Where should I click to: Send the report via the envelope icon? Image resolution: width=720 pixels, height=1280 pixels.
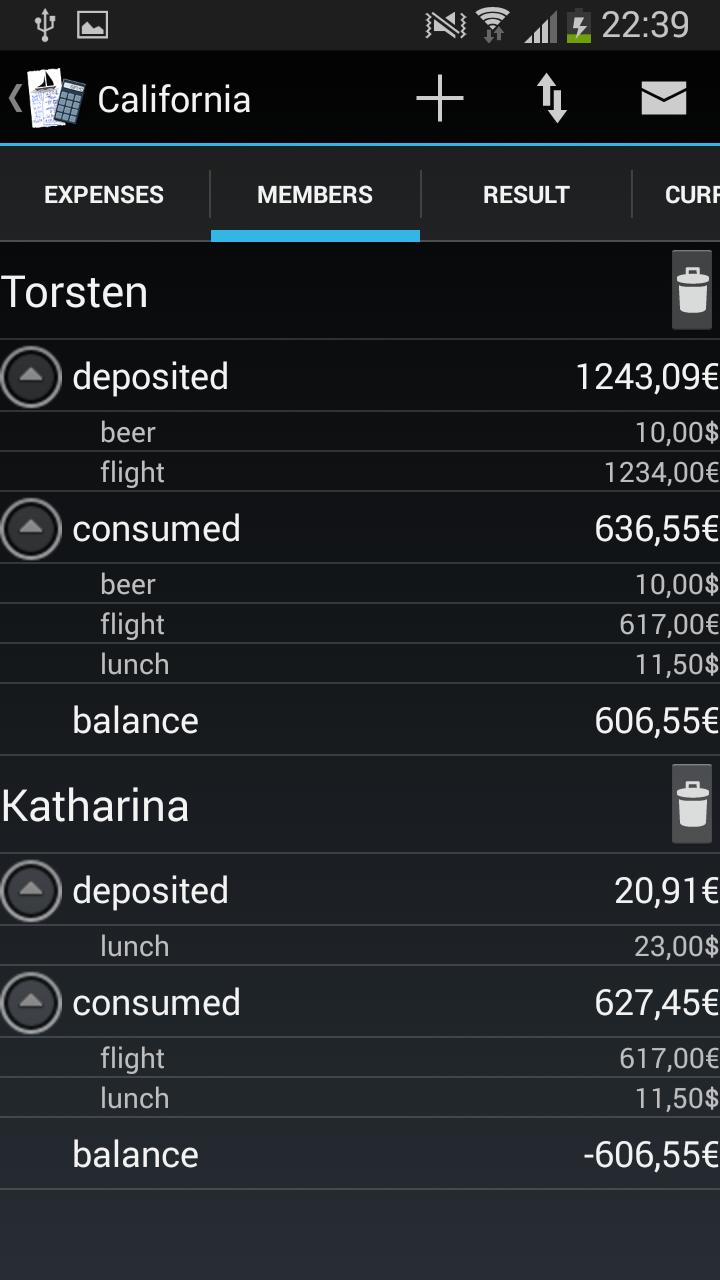click(x=663, y=99)
